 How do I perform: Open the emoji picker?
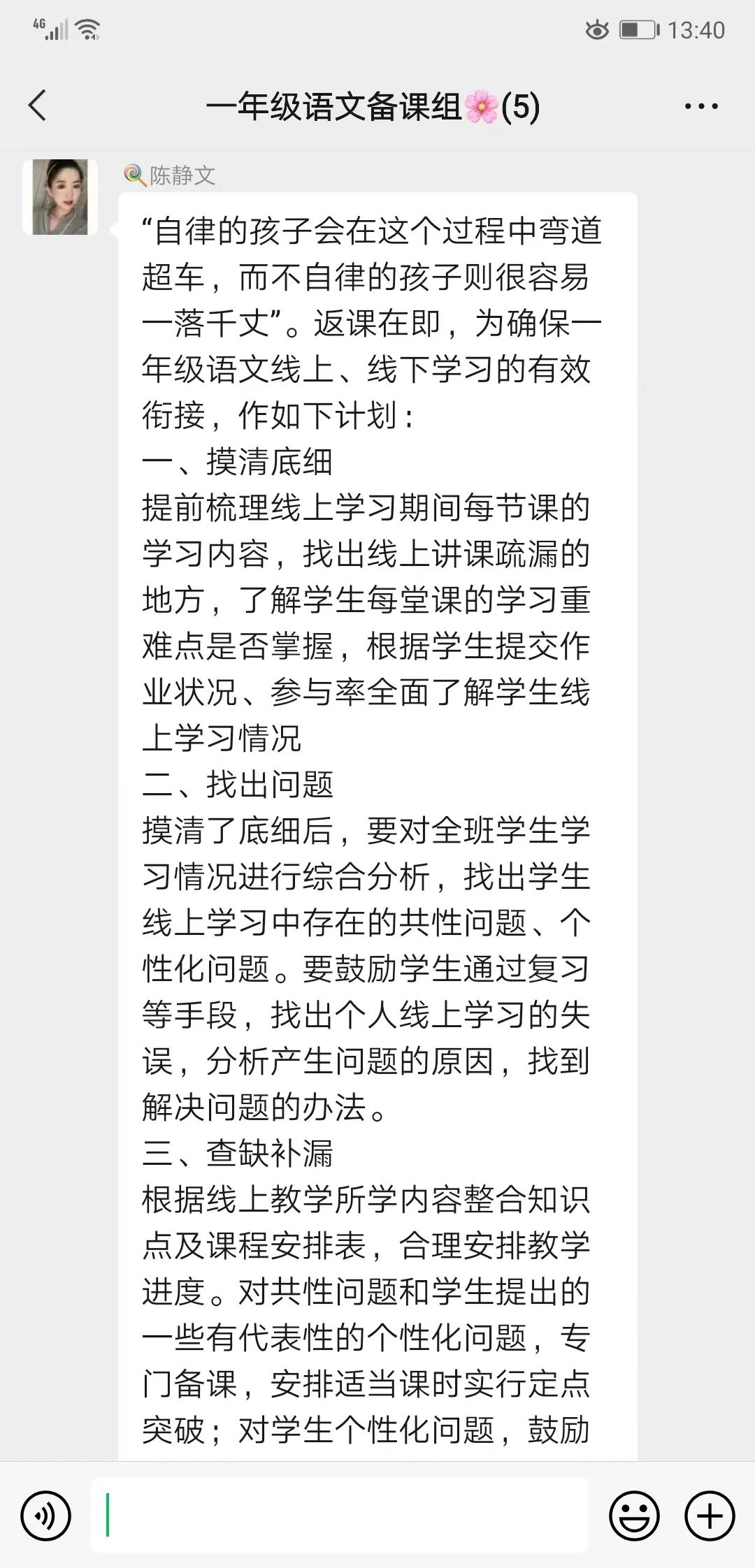coord(634,1516)
